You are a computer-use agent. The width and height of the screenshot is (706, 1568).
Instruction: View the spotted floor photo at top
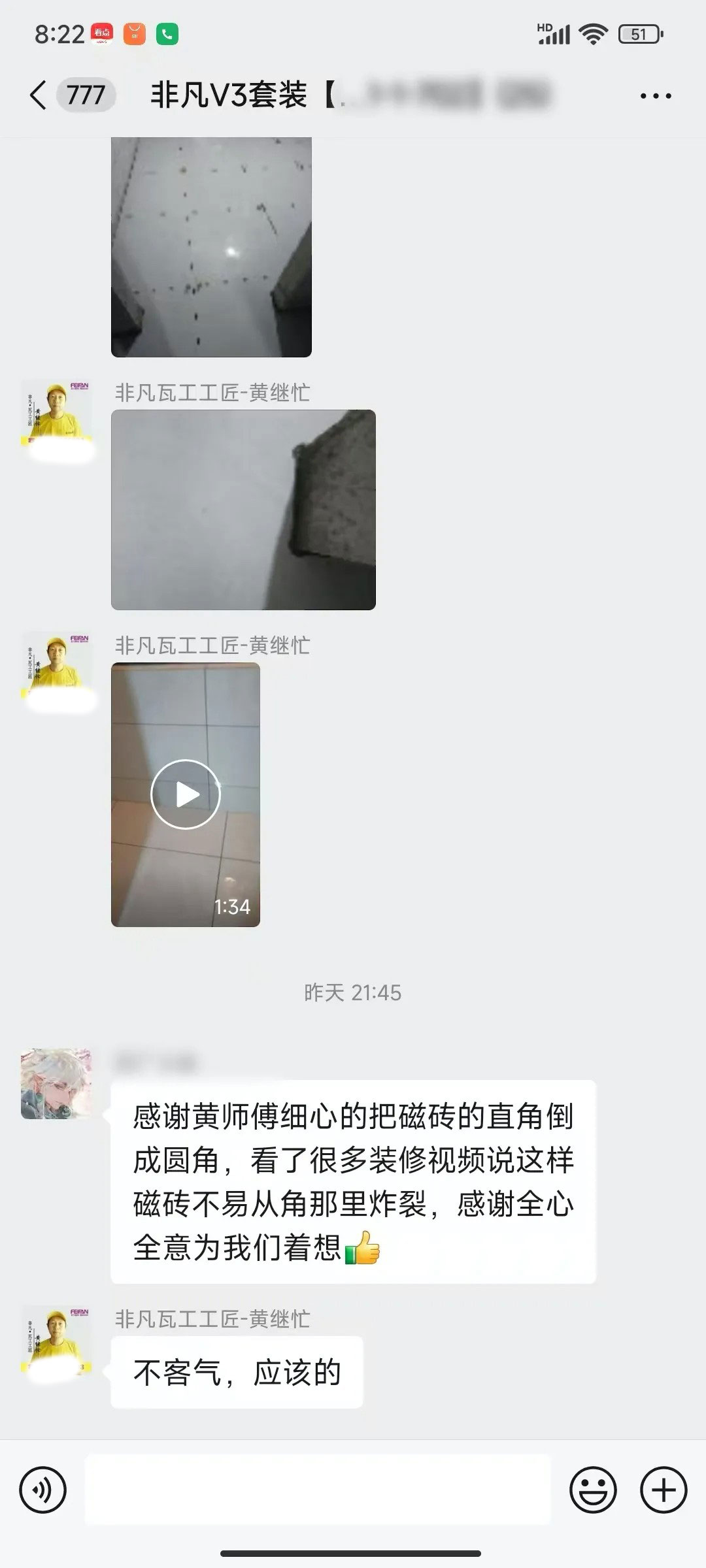point(211,247)
